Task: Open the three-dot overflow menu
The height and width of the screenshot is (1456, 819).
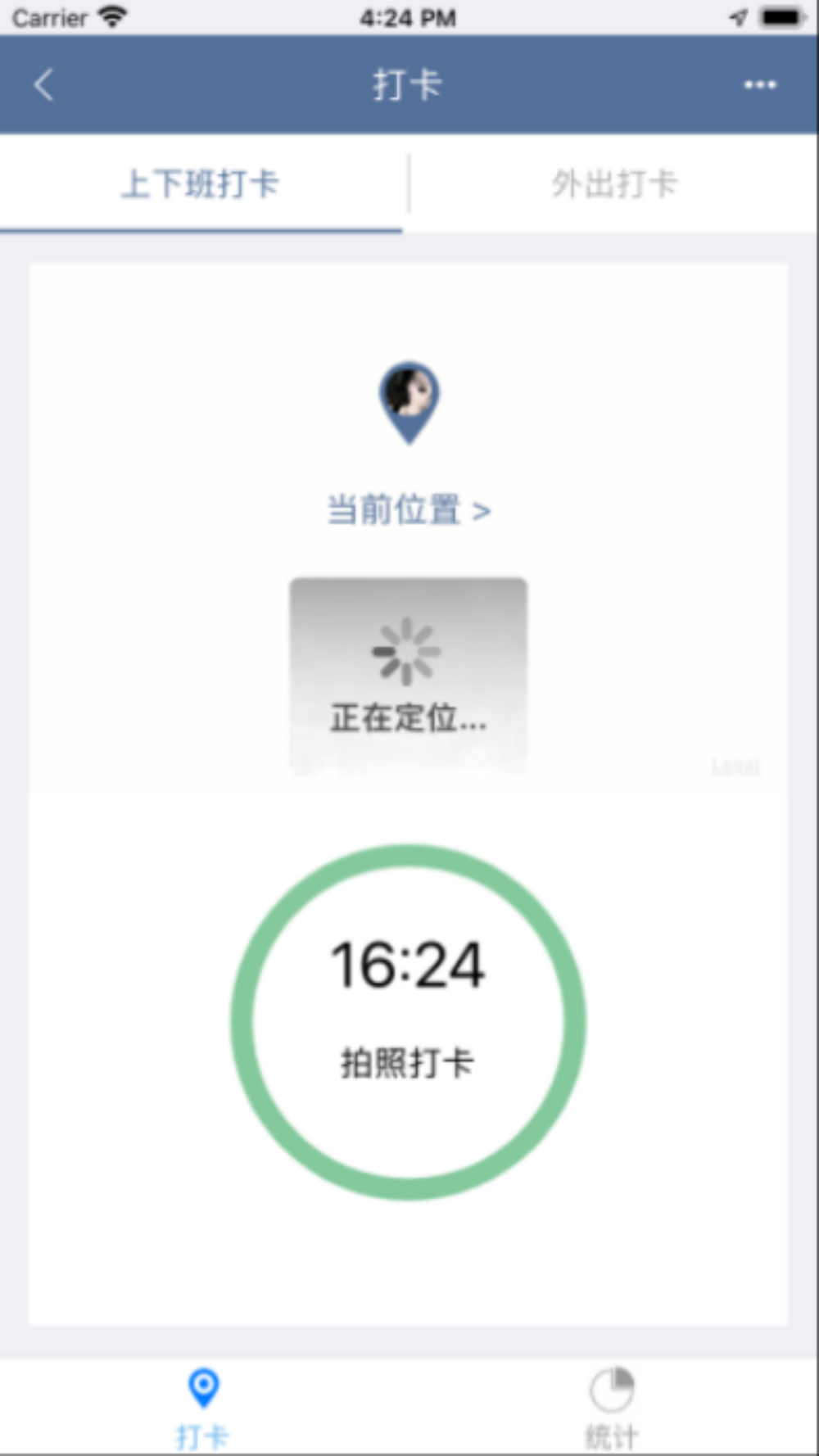Action: [759, 84]
